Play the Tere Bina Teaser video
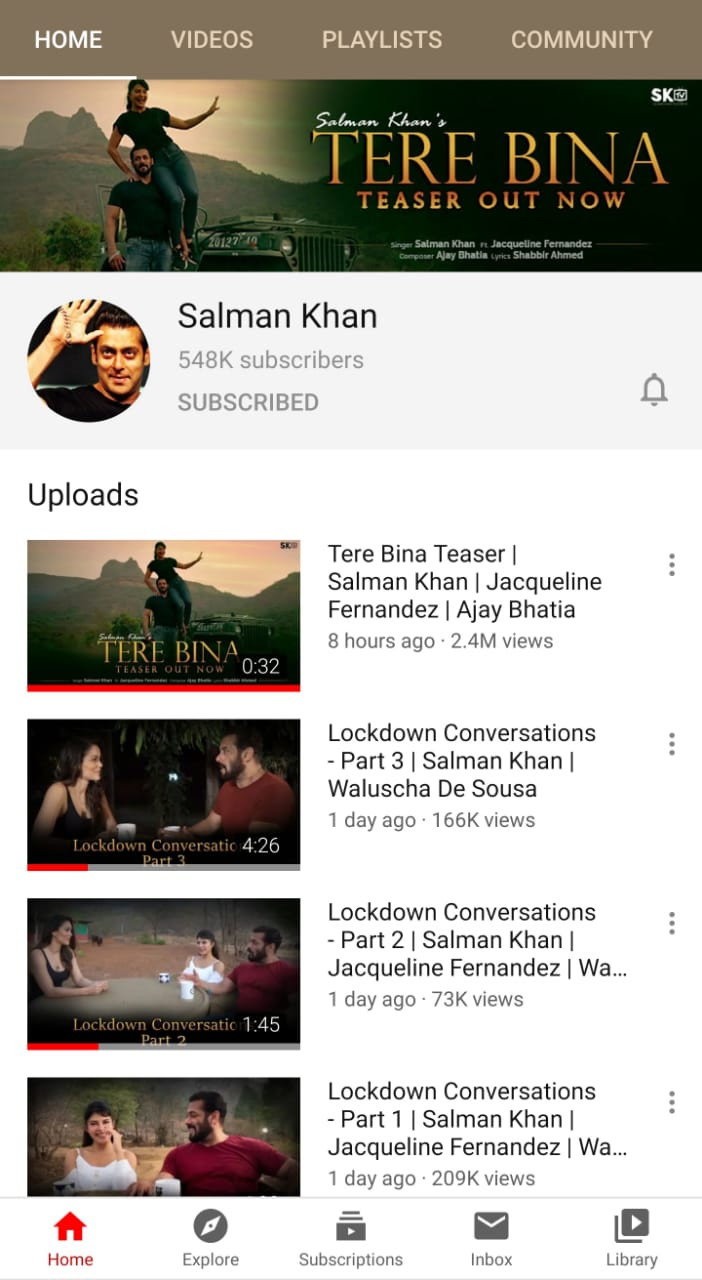Viewport: 702px width, 1280px height. coord(163,615)
